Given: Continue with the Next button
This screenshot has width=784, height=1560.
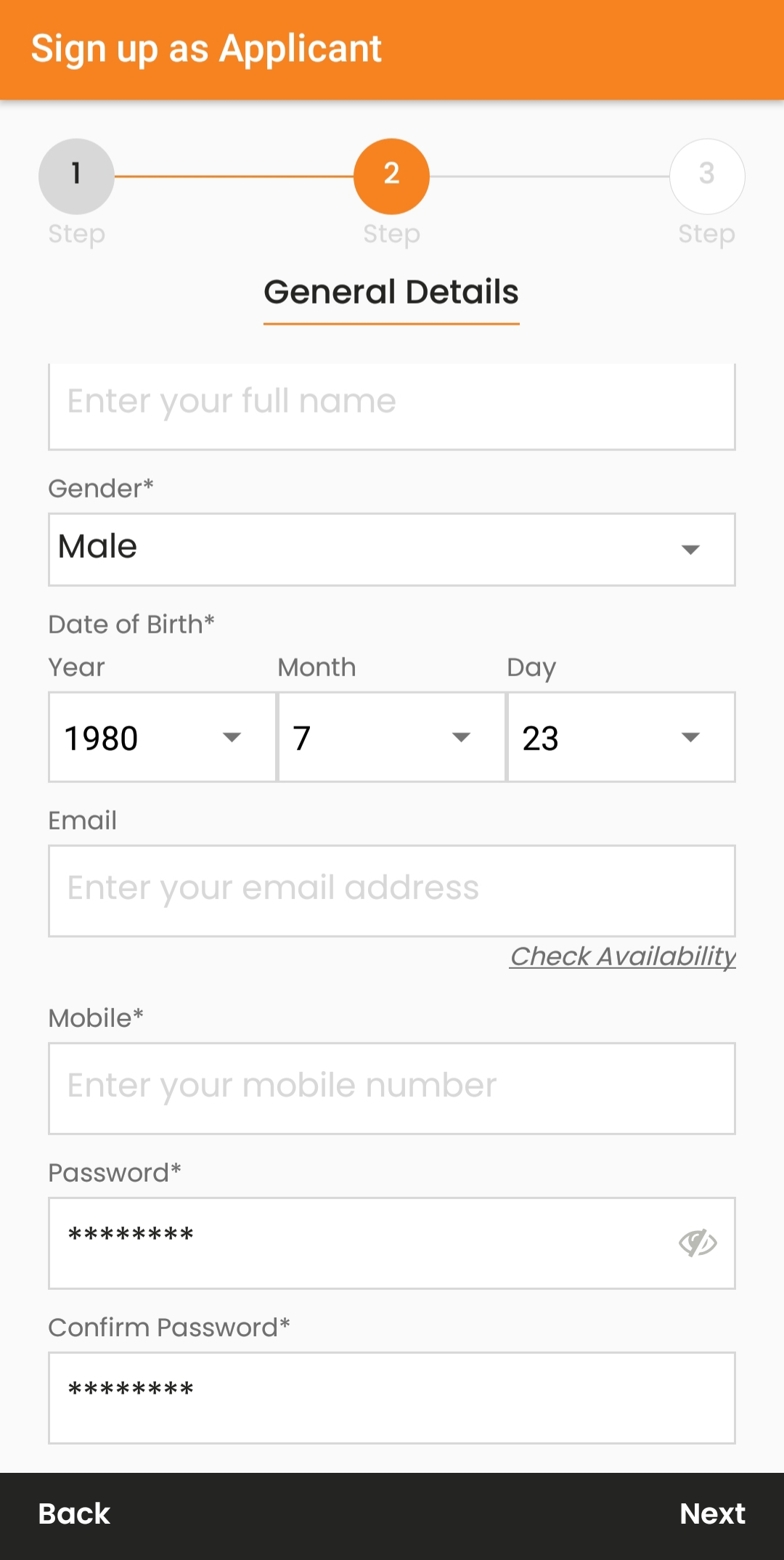Looking at the screenshot, I should [x=712, y=1514].
